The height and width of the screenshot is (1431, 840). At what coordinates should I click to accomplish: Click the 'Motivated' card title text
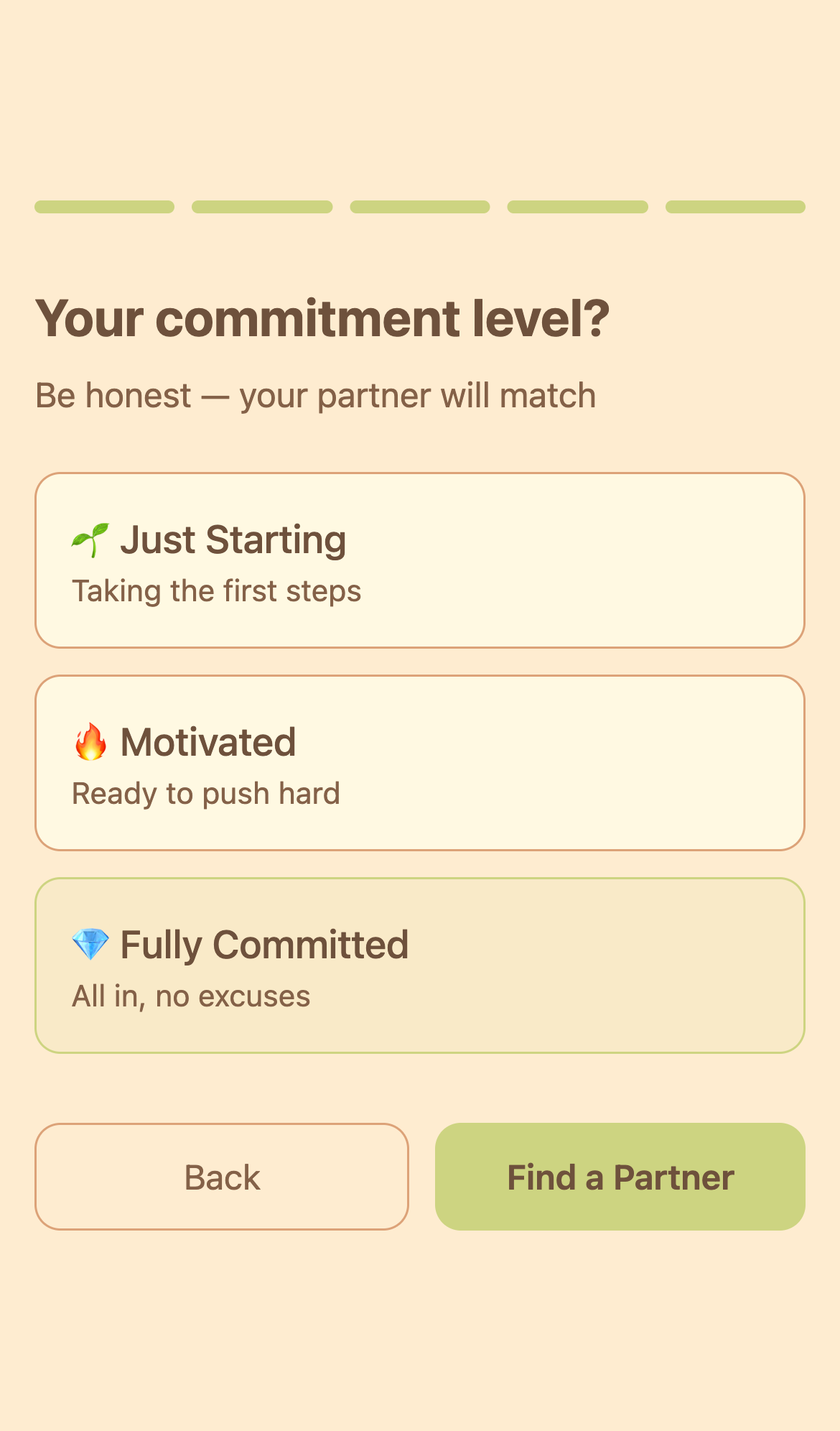tap(208, 741)
